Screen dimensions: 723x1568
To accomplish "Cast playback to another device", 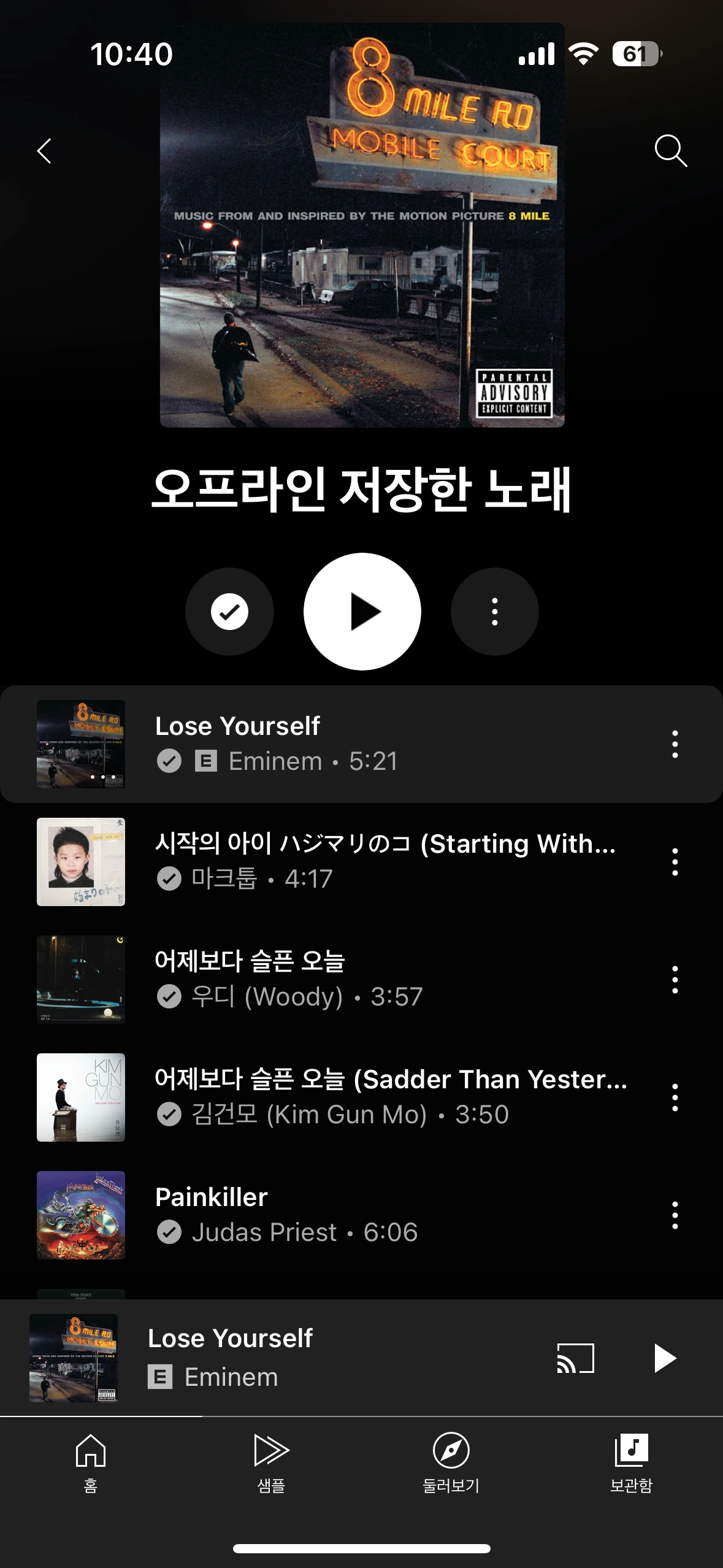I will pos(575,1358).
